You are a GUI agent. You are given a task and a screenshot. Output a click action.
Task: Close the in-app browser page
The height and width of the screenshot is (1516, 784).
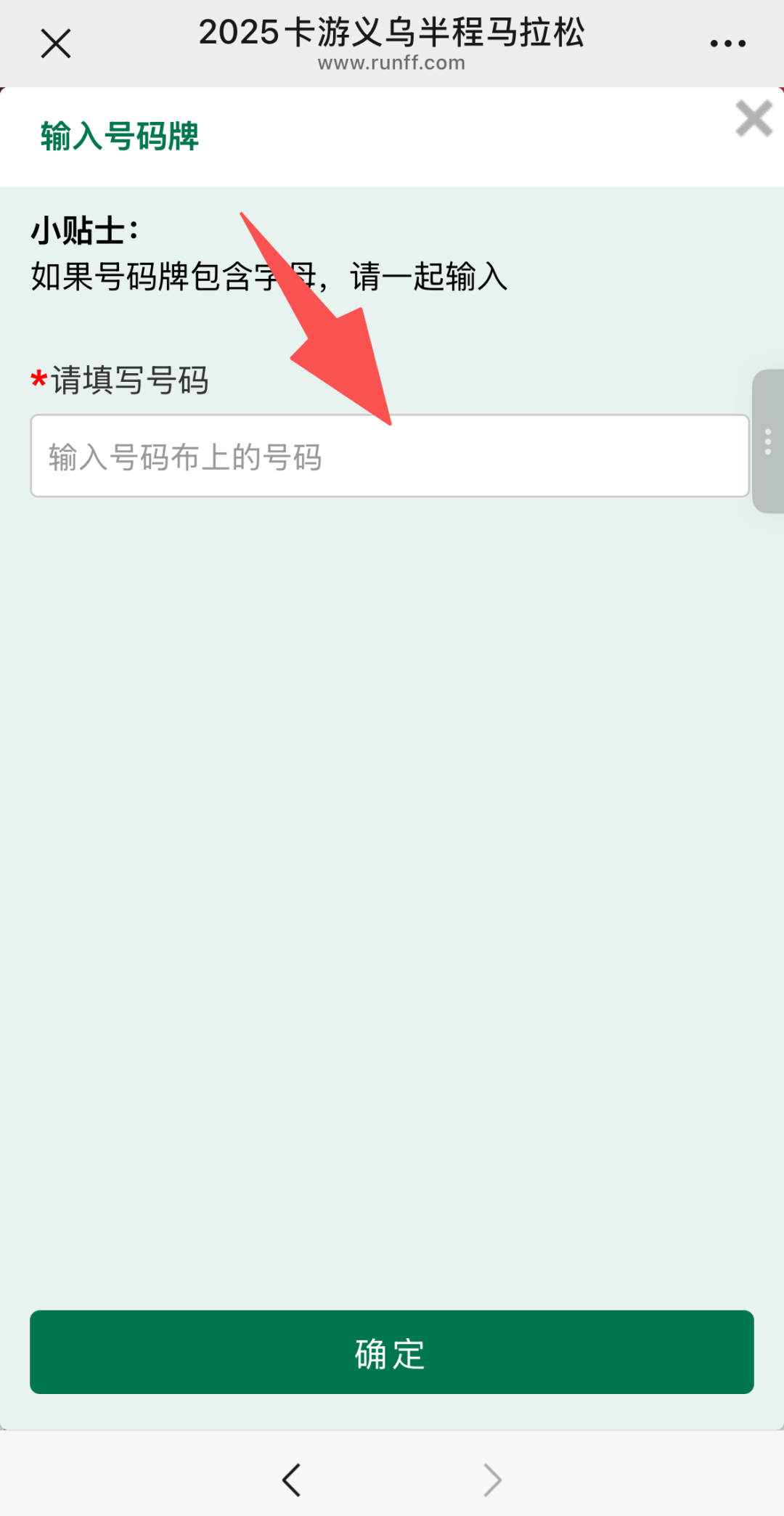click(x=55, y=44)
